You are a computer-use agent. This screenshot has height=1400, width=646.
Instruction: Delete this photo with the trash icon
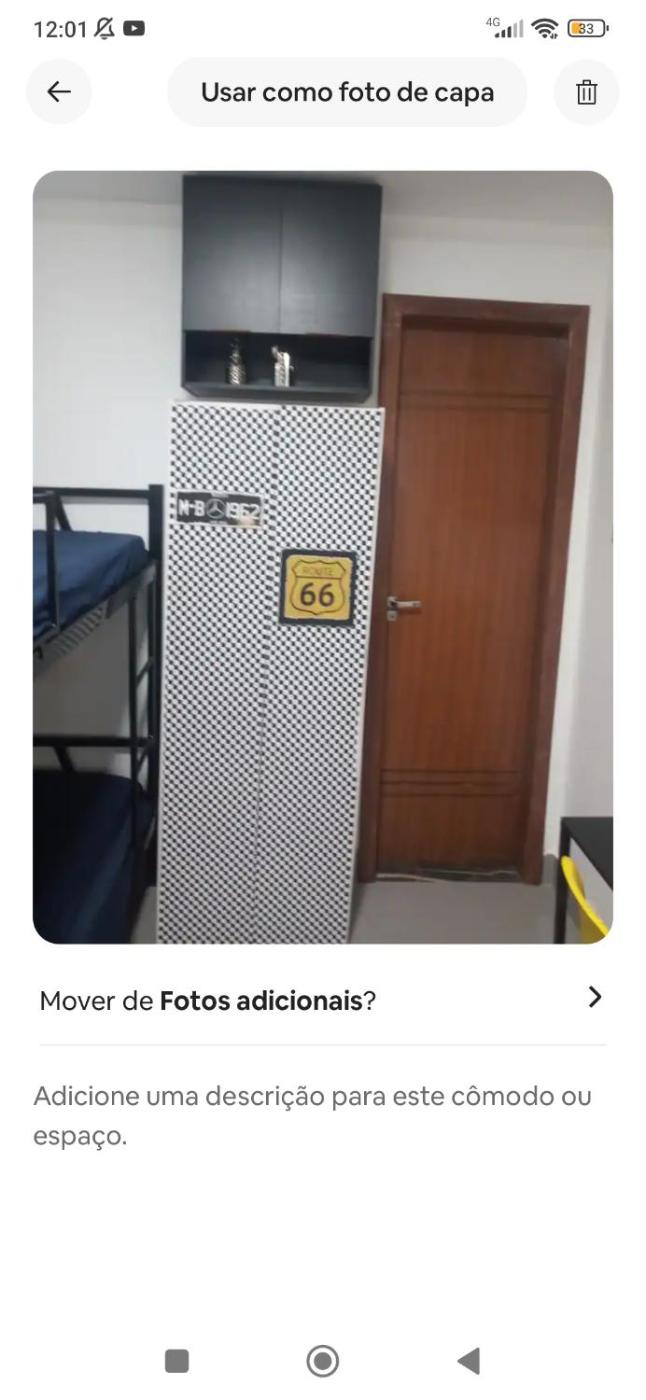coord(586,92)
